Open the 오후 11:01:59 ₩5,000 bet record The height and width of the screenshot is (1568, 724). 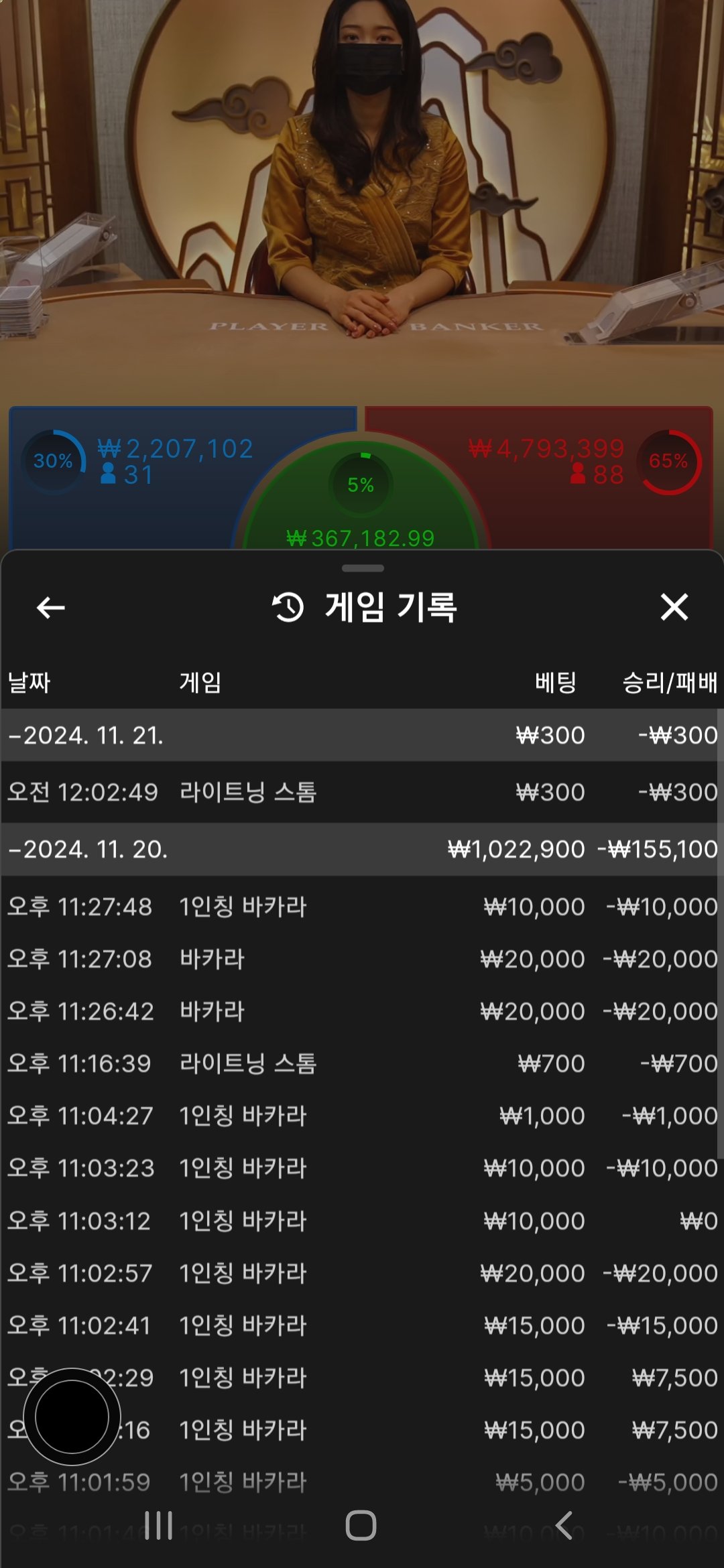point(362,1482)
